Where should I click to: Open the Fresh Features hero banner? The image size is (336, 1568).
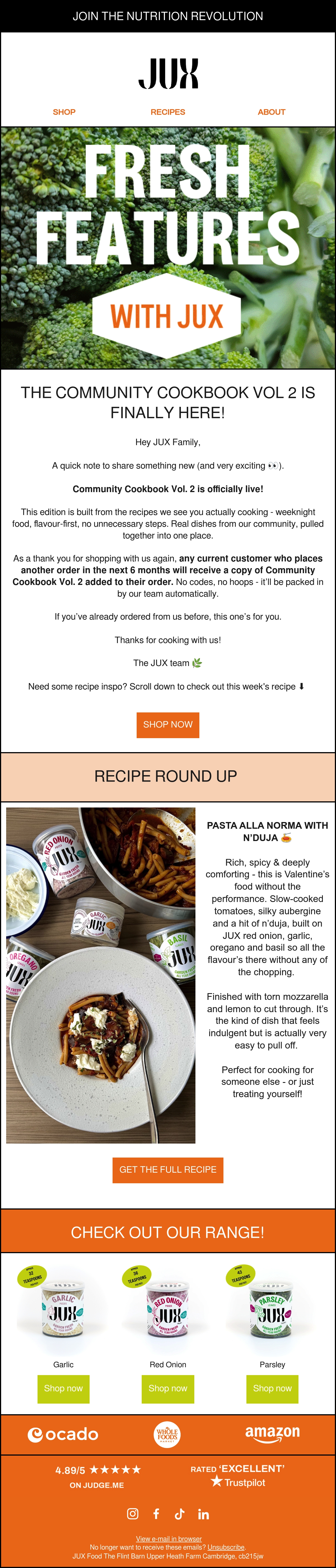(168, 248)
